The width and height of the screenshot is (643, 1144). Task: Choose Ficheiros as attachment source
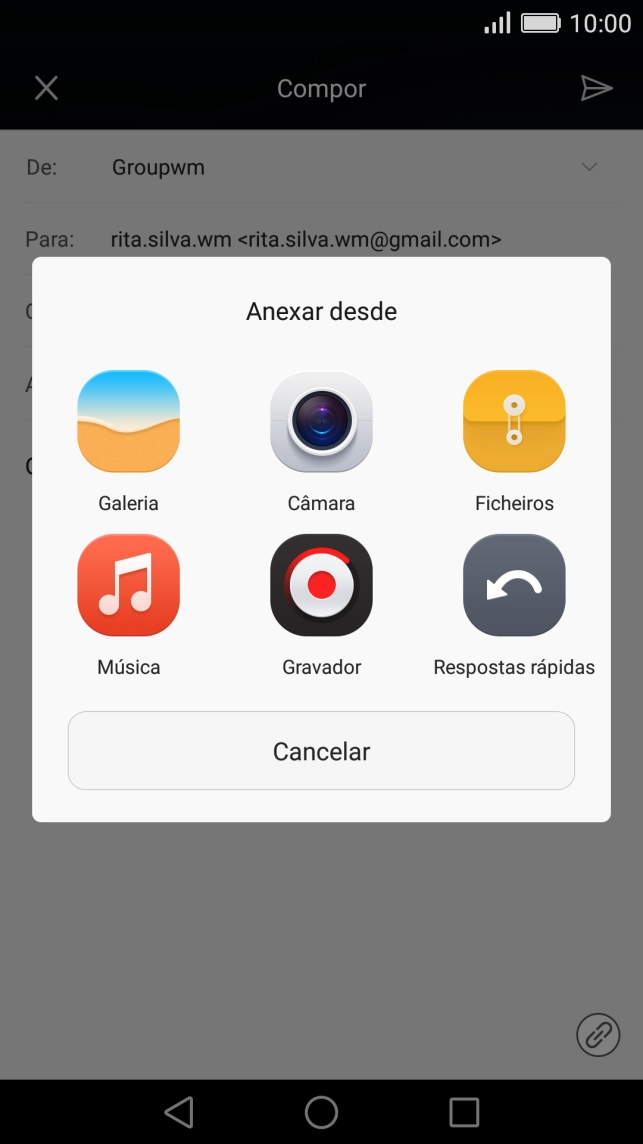click(x=514, y=422)
